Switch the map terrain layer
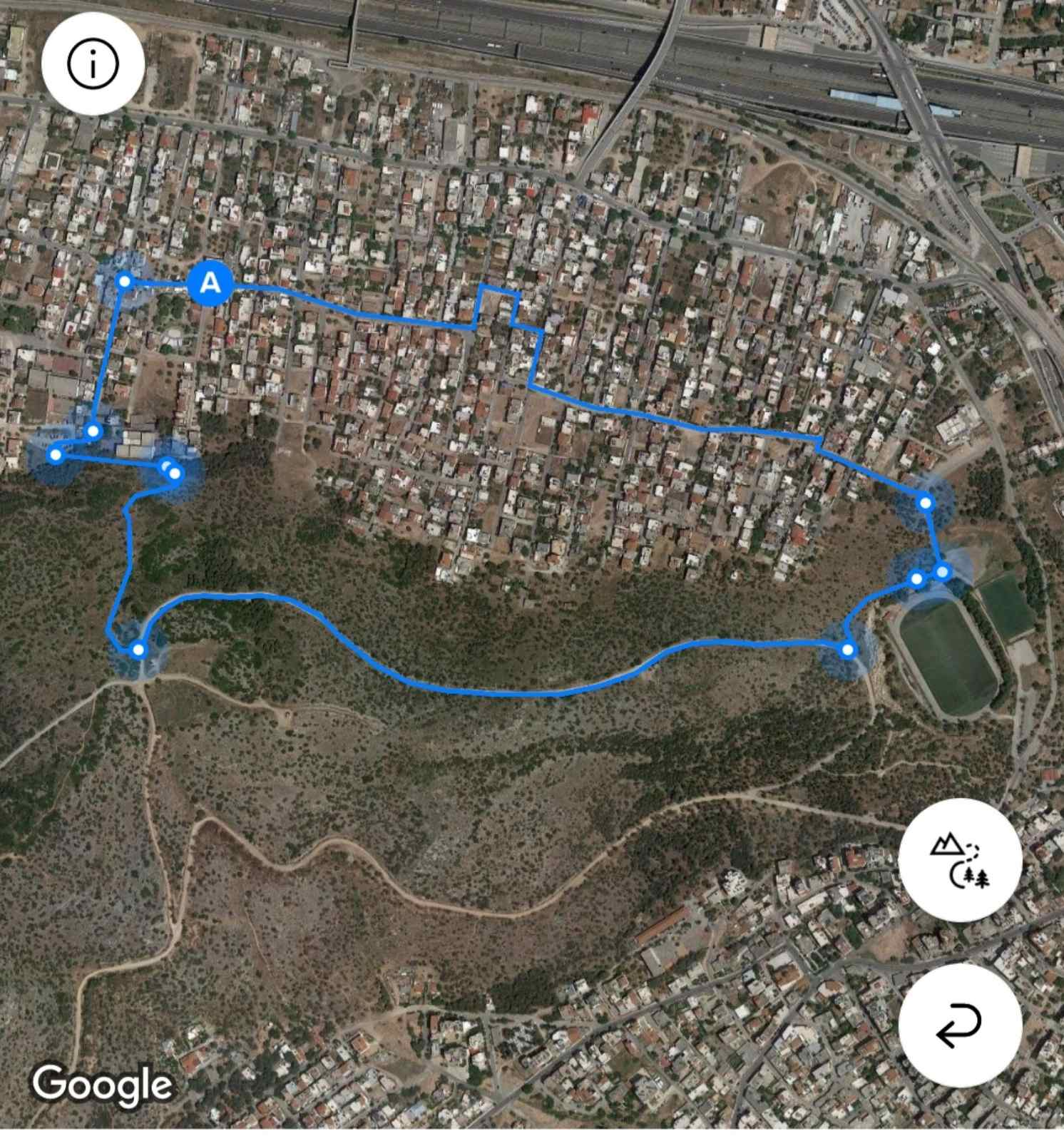The width and height of the screenshot is (1064, 1141). click(960, 860)
